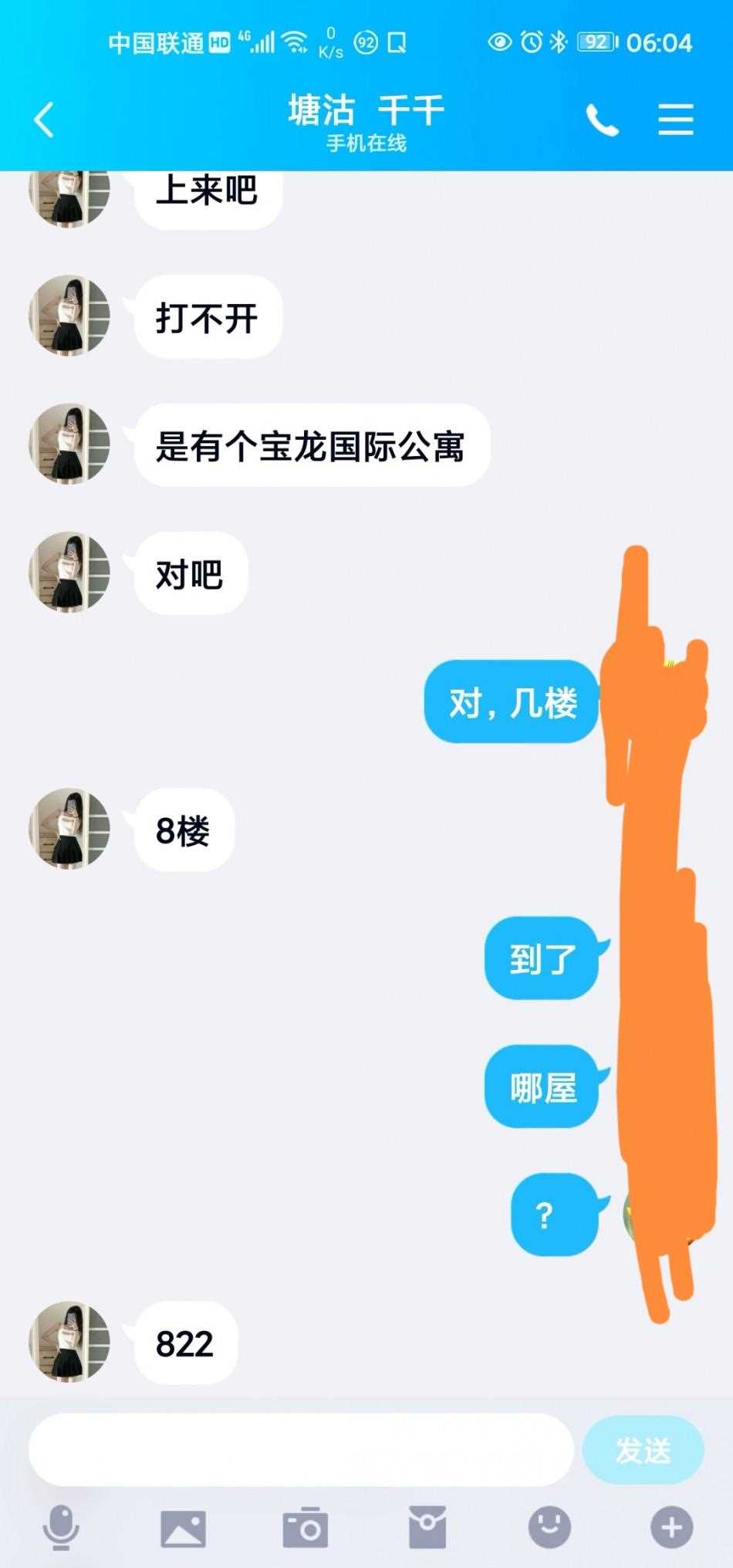Record a voice message with microphone
The image size is (733, 1568).
pos(60,1528)
